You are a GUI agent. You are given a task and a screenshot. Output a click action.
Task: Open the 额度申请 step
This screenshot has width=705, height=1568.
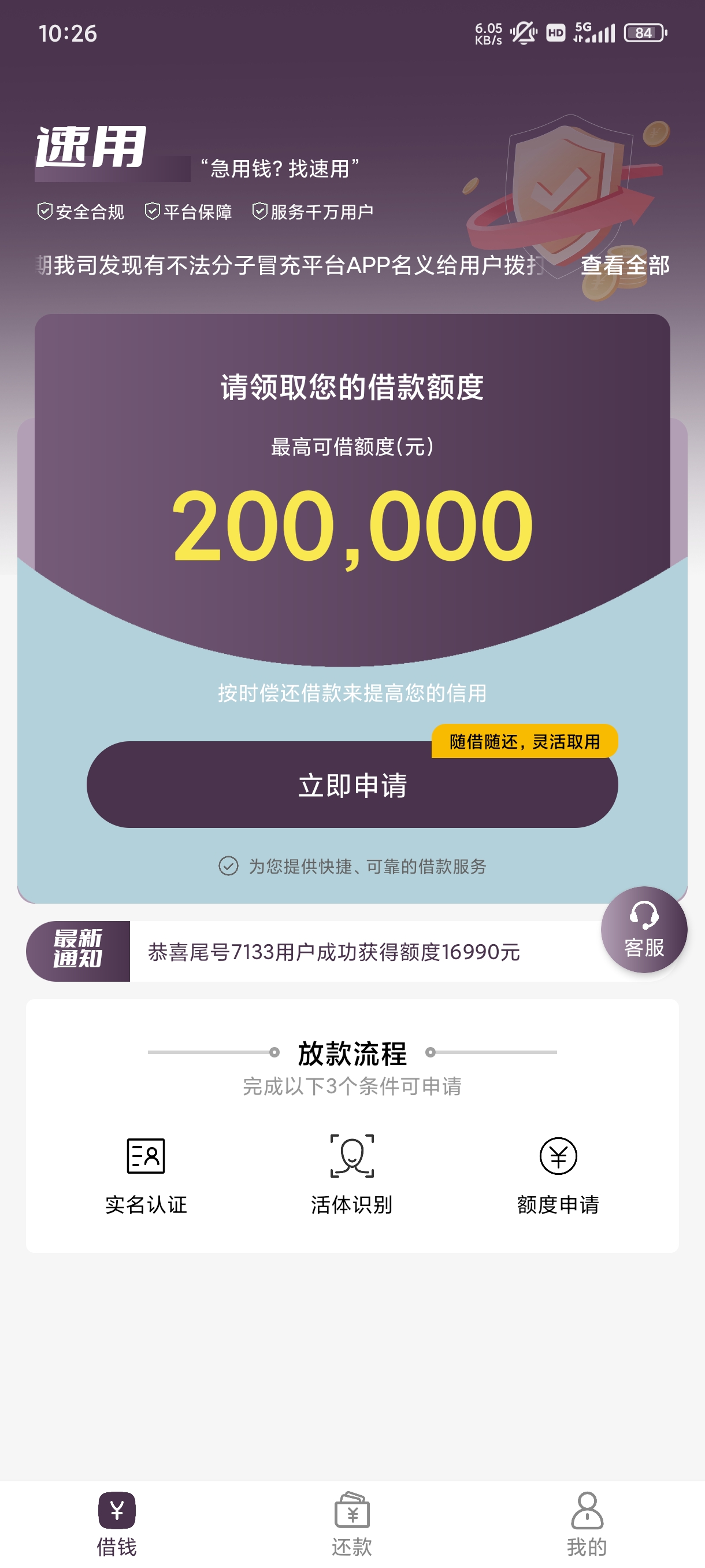pyautogui.click(x=558, y=1174)
